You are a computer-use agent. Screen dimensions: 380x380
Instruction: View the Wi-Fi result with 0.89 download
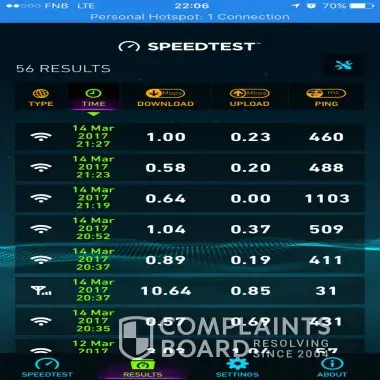tap(190, 260)
